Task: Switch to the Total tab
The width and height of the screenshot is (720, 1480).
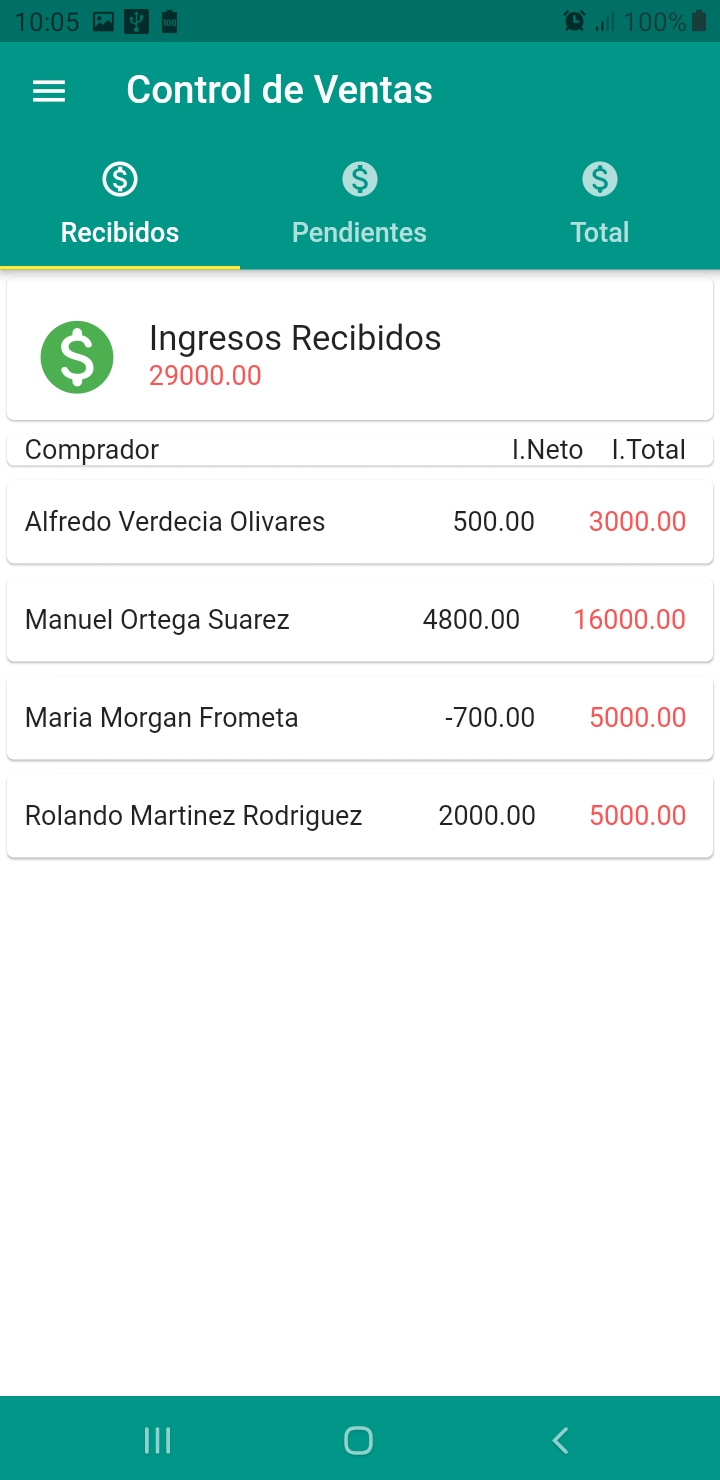Action: click(599, 206)
